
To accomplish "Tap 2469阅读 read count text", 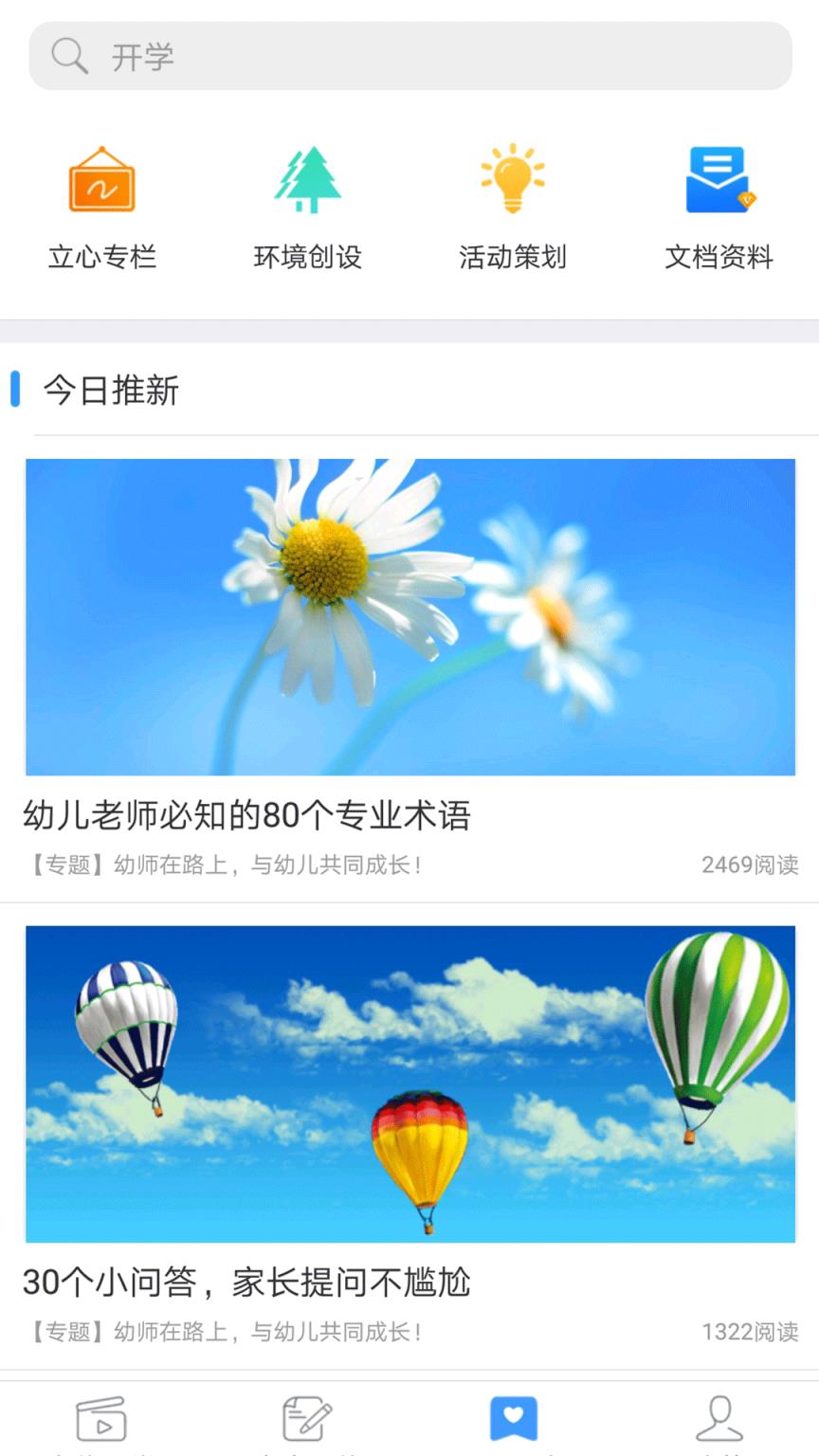I will coord(748,863).
